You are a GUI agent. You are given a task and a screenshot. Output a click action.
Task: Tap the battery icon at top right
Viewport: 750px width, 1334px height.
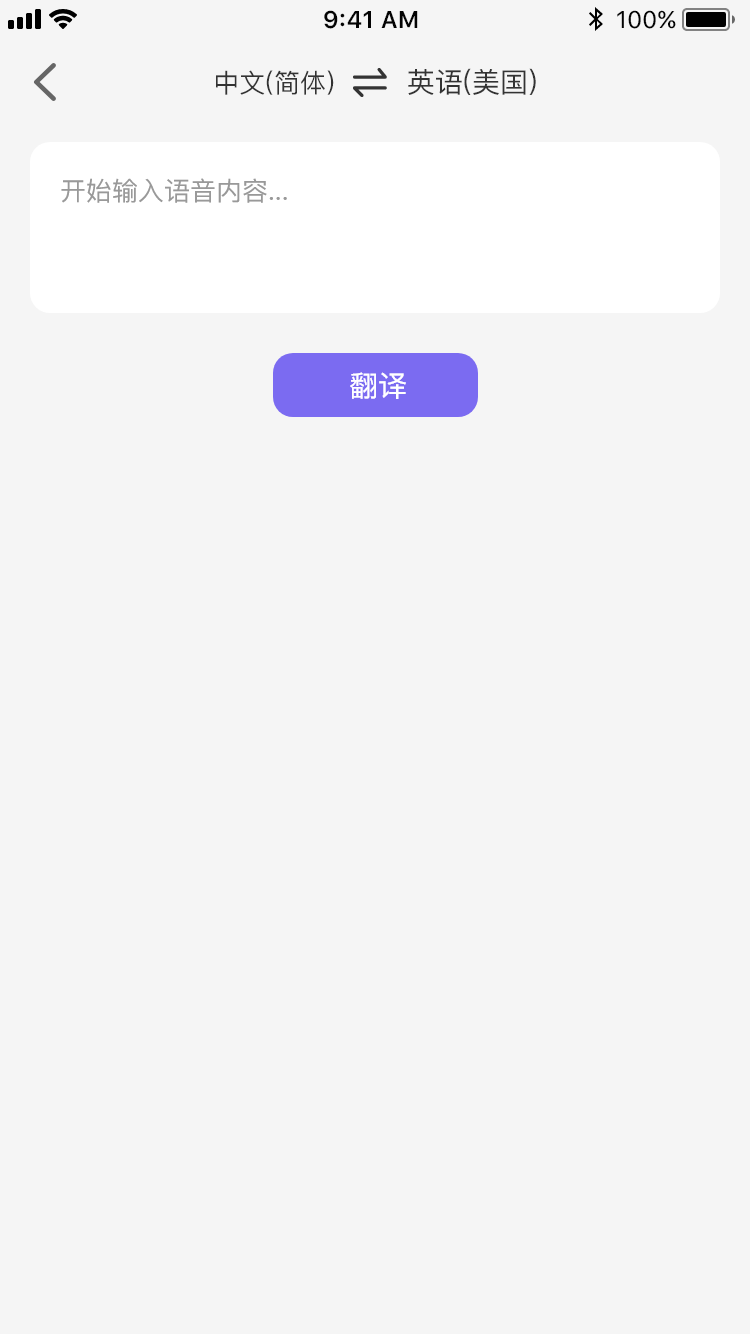click(706, 18)
